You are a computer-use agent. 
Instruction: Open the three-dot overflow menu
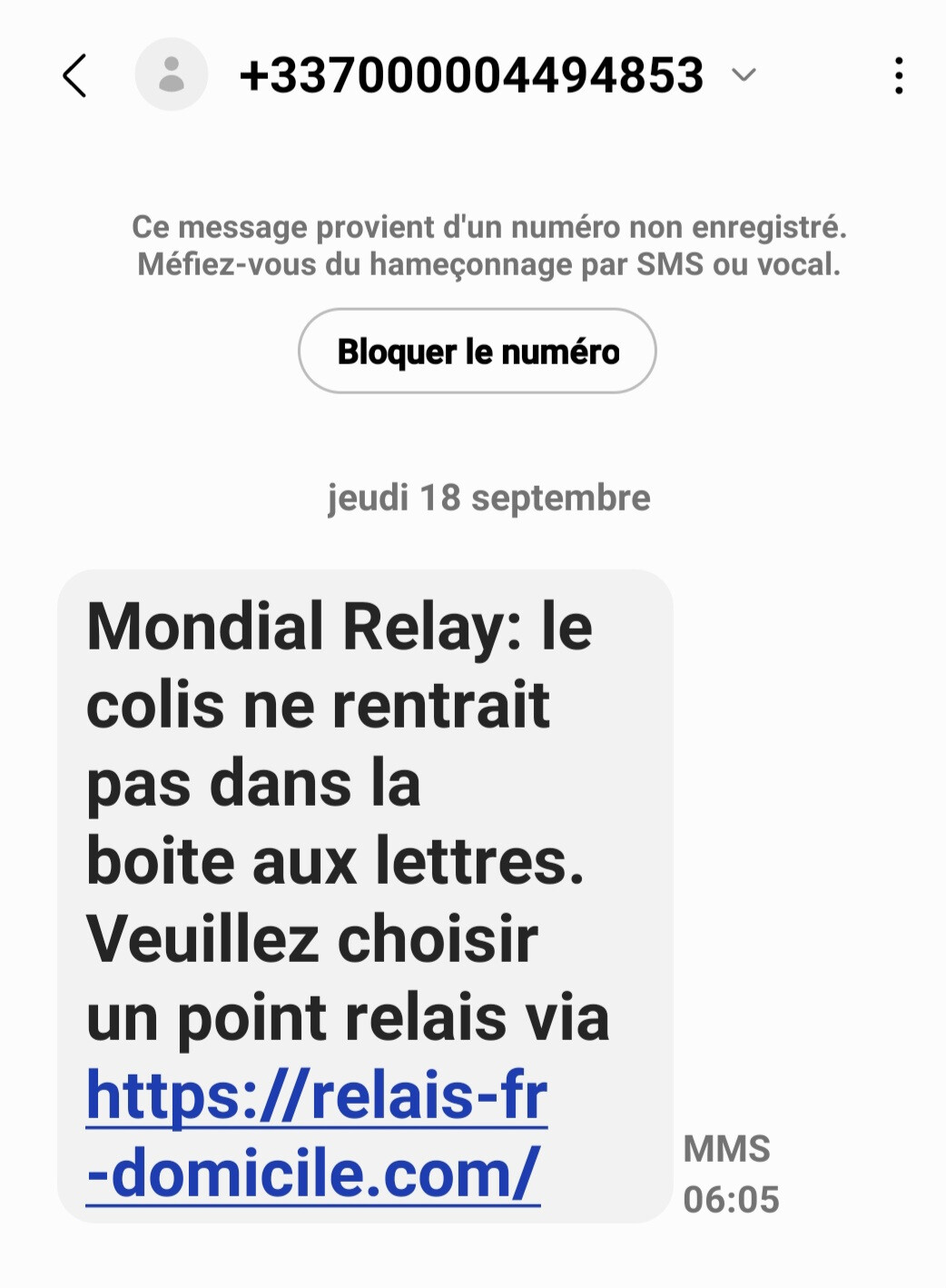[x=898, y=75]
